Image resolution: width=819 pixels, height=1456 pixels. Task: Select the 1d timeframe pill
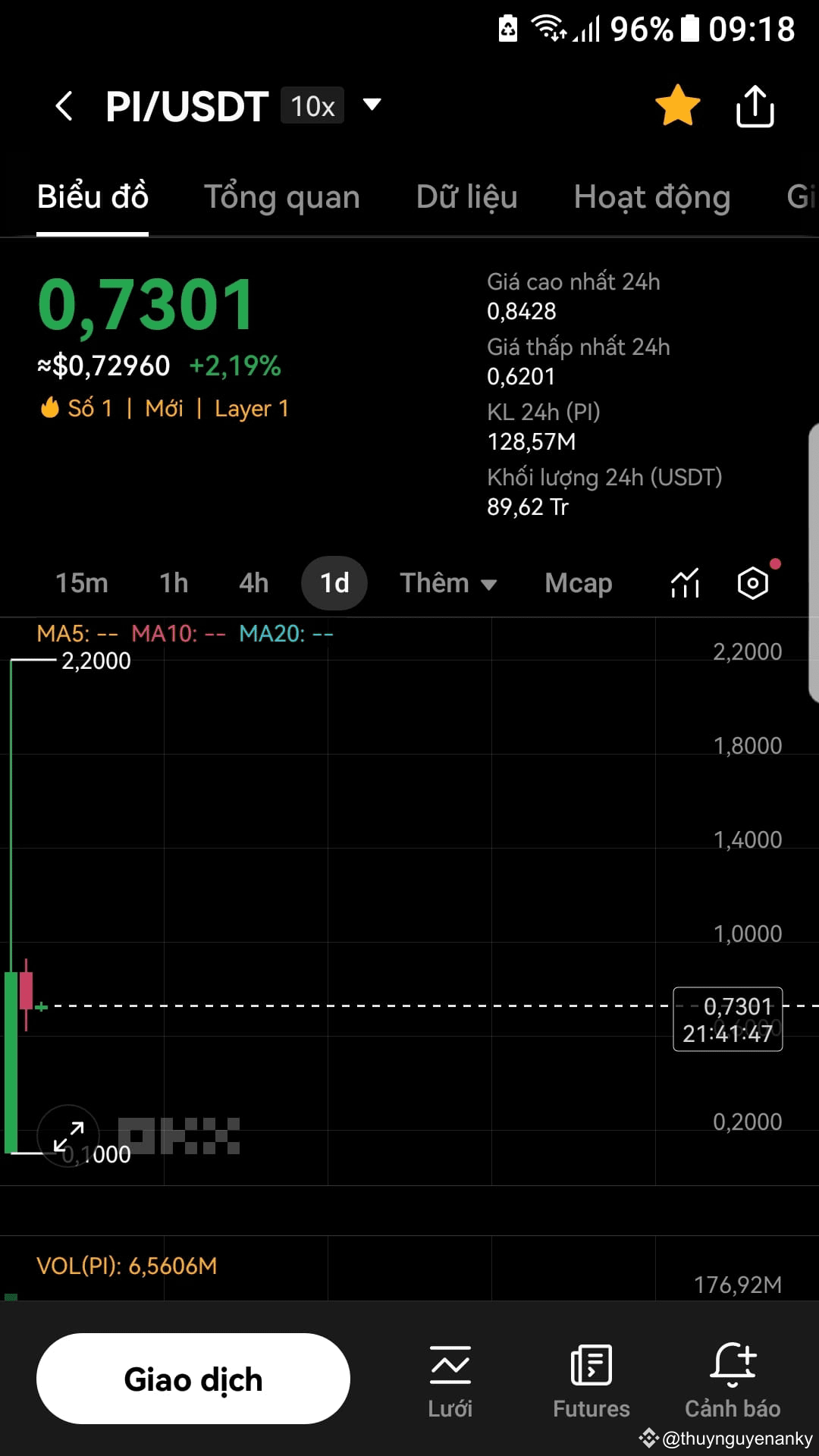334,582
